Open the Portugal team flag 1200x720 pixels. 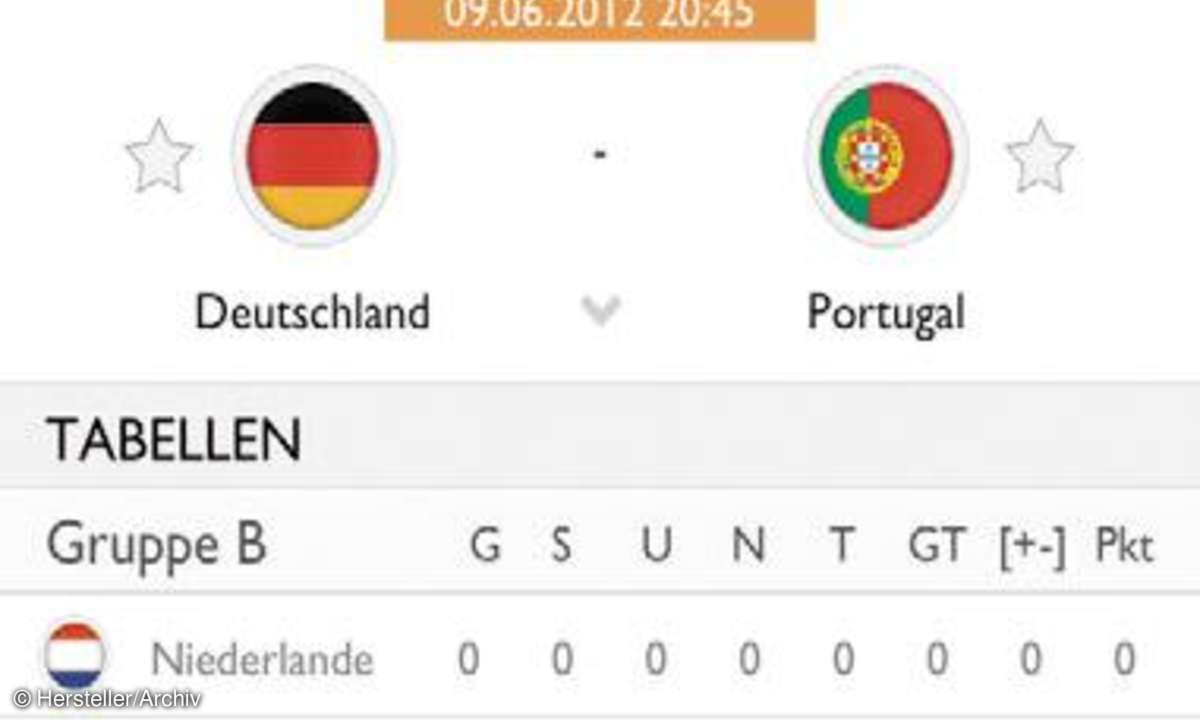886,156
